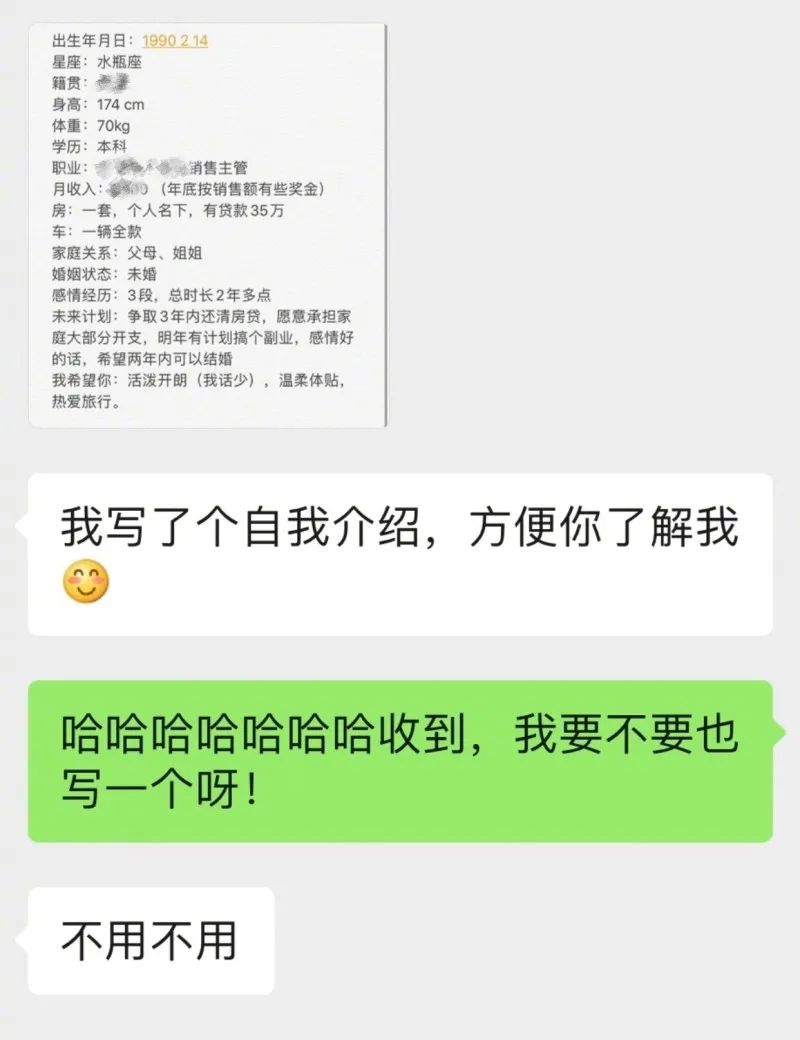
Task: Click the 家庭关系 line listing 父母、姐姐
Action: (x=130, y=251)
